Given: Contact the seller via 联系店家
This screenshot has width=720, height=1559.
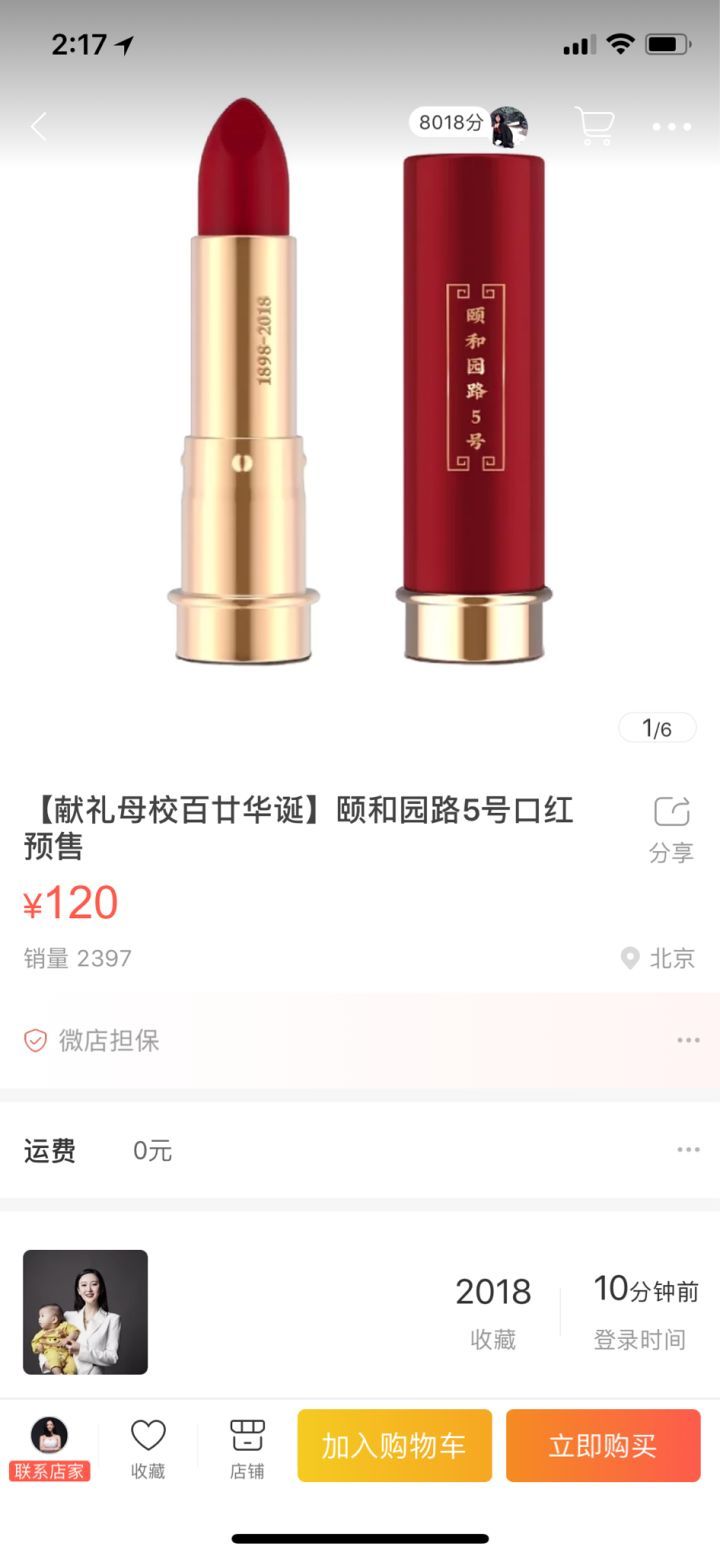Looking at the screenshot, I should (x=49, y=1447).
